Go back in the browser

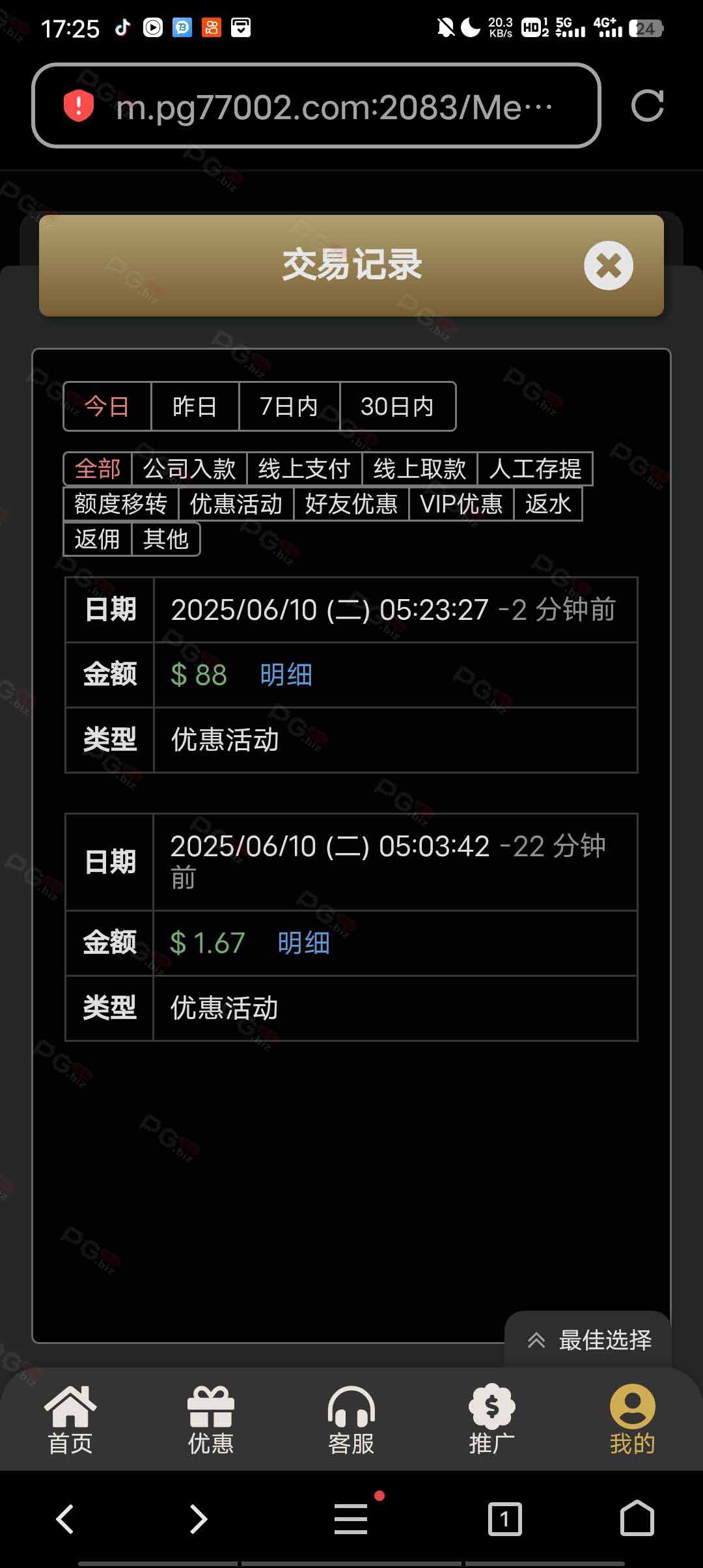click(65, 1519)
